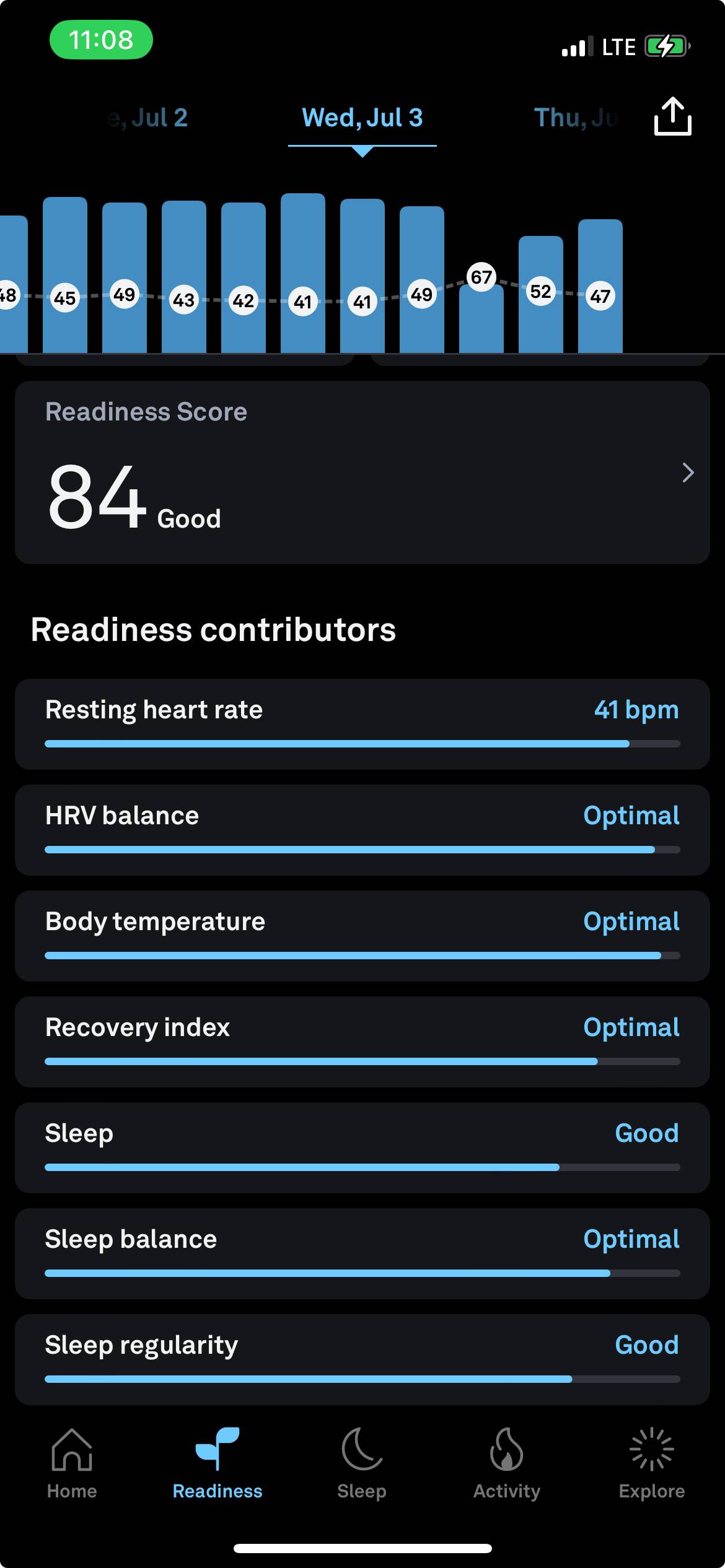This screenshot has width=725, height=1568.
Task: Open Resting heart rate contributor
Action: click(362, 724)
